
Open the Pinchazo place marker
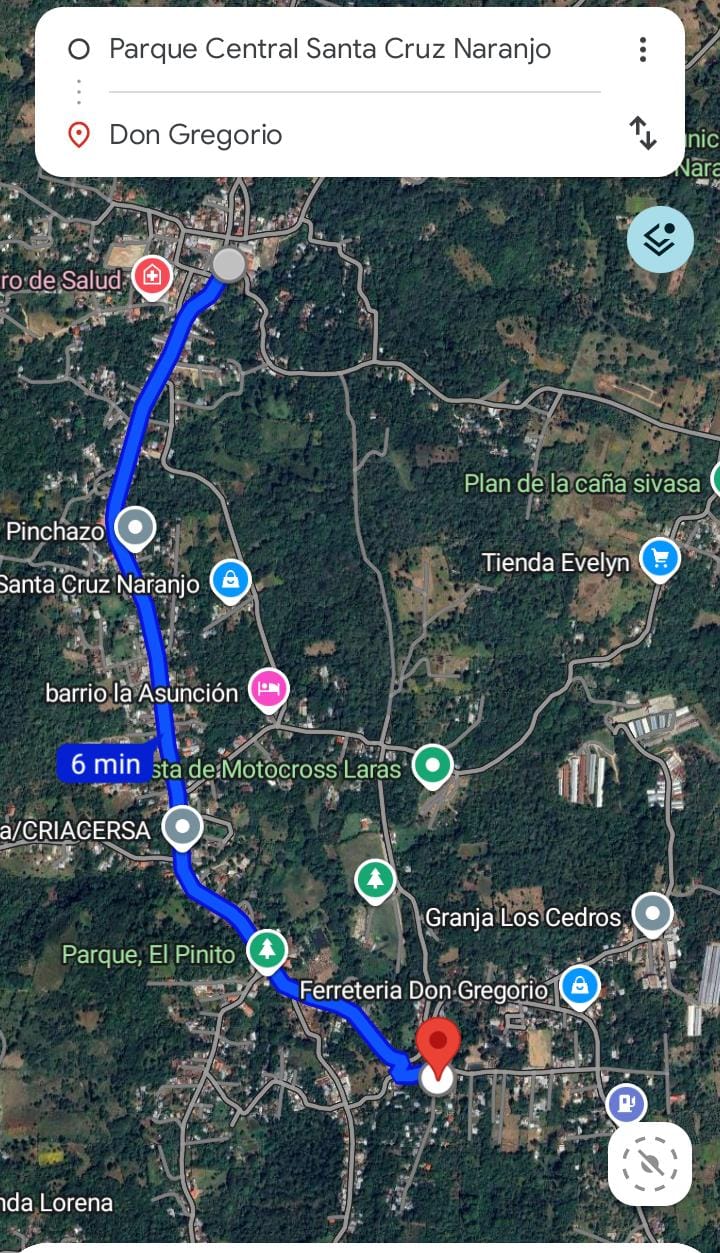click(135, 526)
